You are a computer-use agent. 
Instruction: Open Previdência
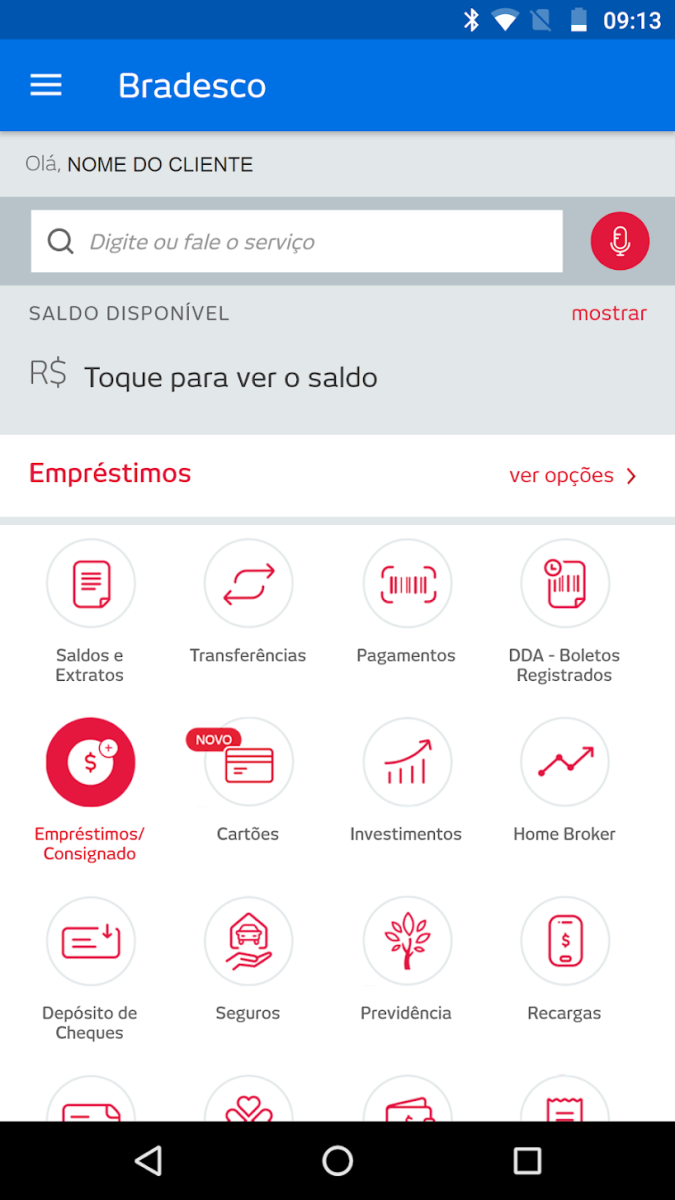click(x=406, y=941)
